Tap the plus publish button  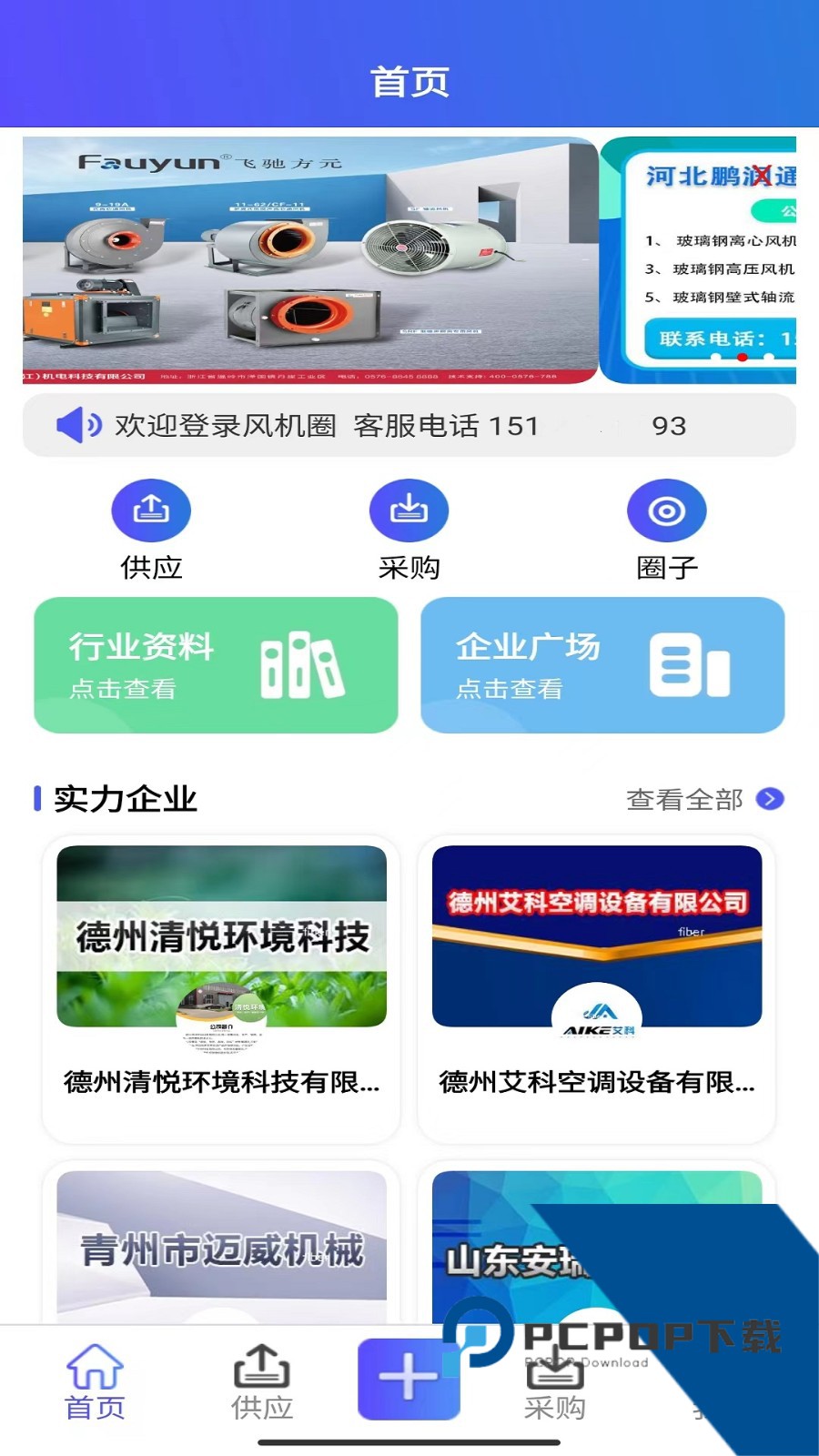click(409, 1379)
